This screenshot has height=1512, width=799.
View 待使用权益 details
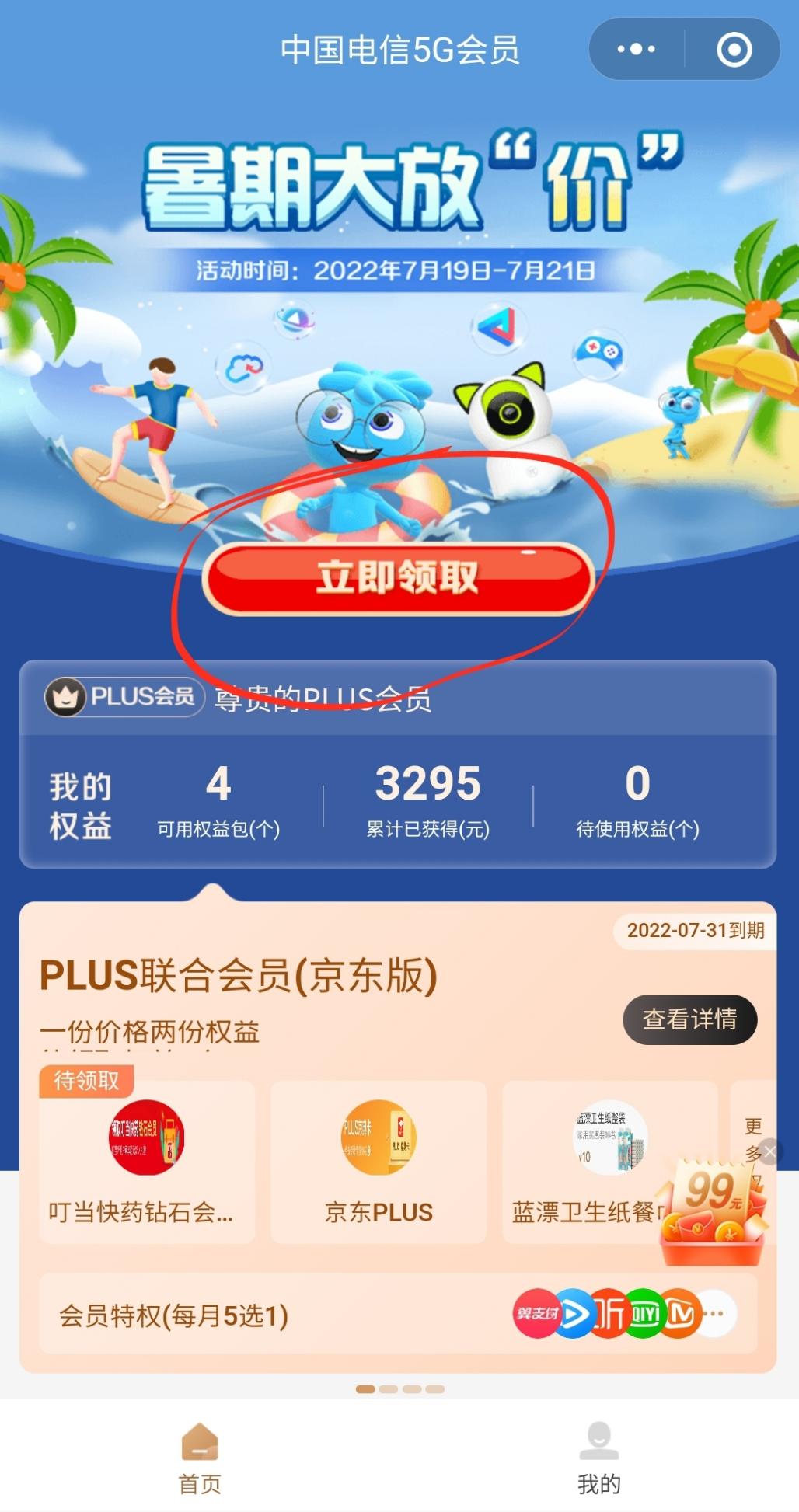coord(637,800)
